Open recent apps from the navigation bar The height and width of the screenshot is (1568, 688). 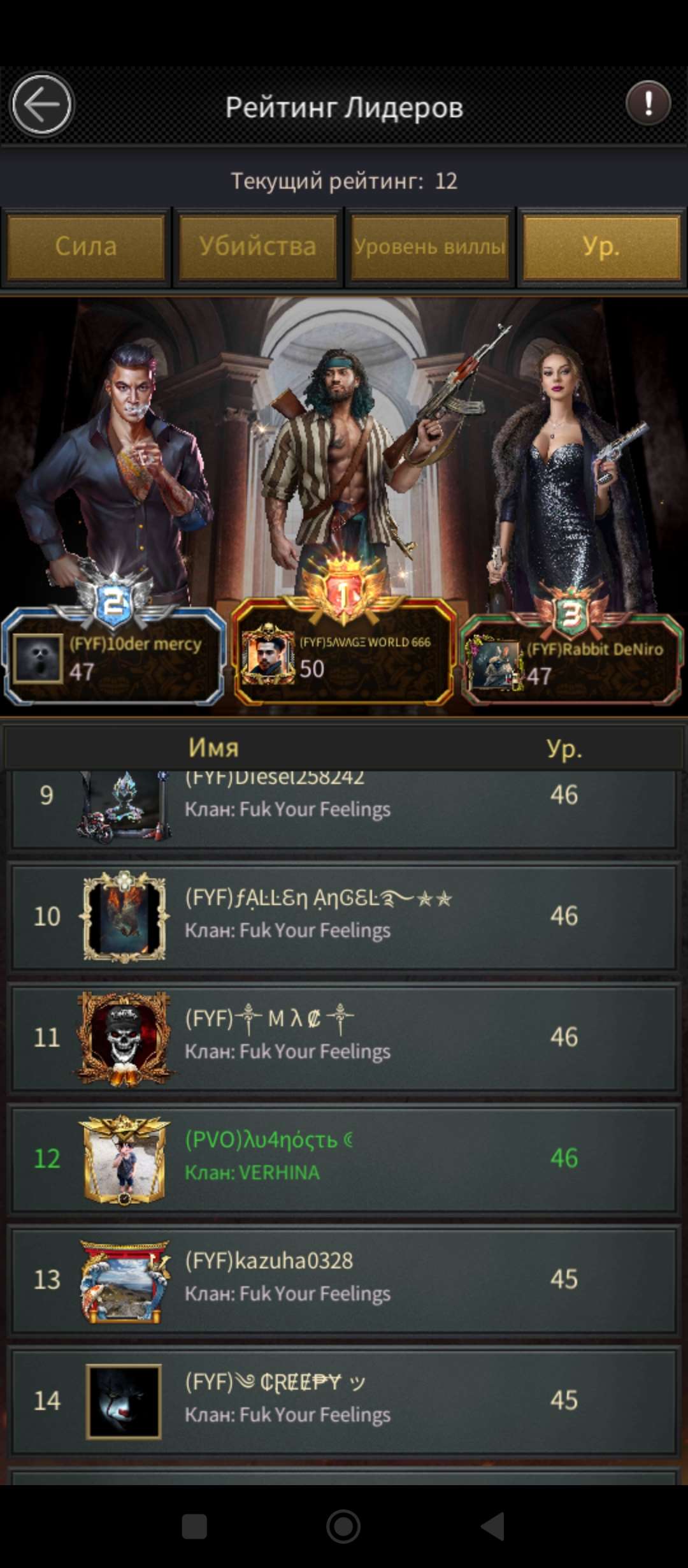click(x=194, y=1527)
